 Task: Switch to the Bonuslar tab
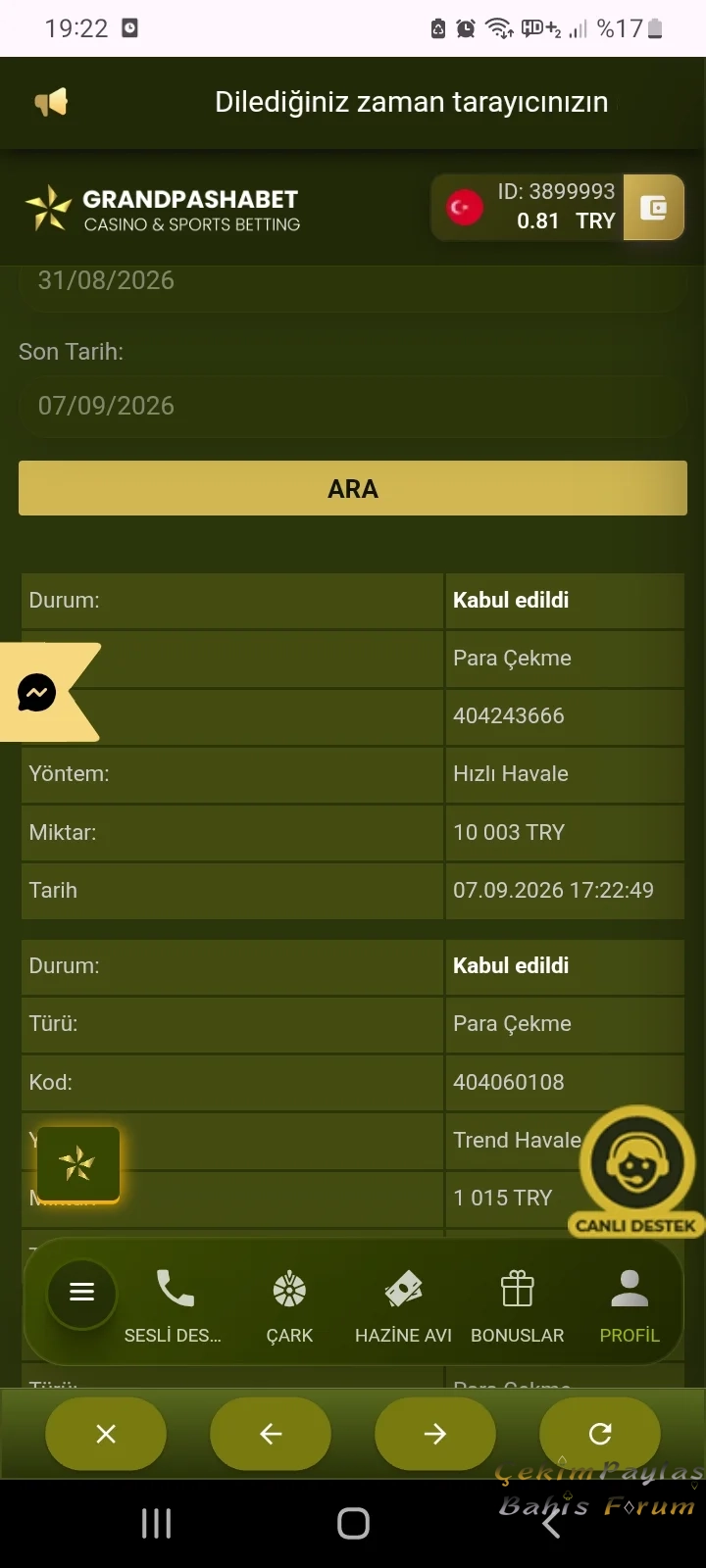click(517, 1305)
